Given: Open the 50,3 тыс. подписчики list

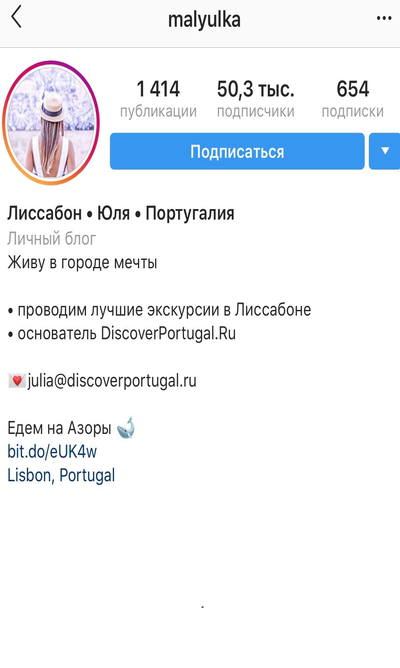Looking at the screenshot, I should coord(256,99).
